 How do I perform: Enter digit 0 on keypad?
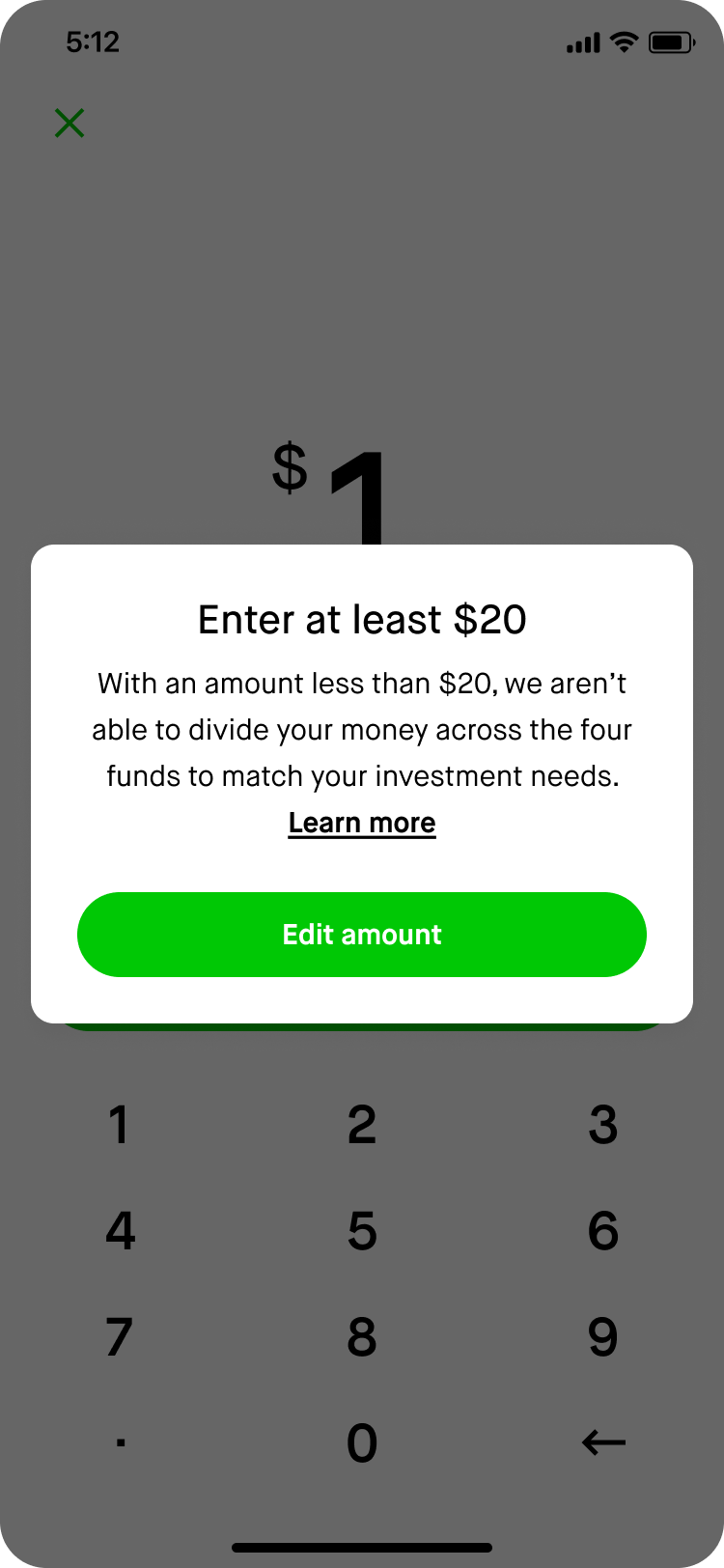(x=362, y=1443)
